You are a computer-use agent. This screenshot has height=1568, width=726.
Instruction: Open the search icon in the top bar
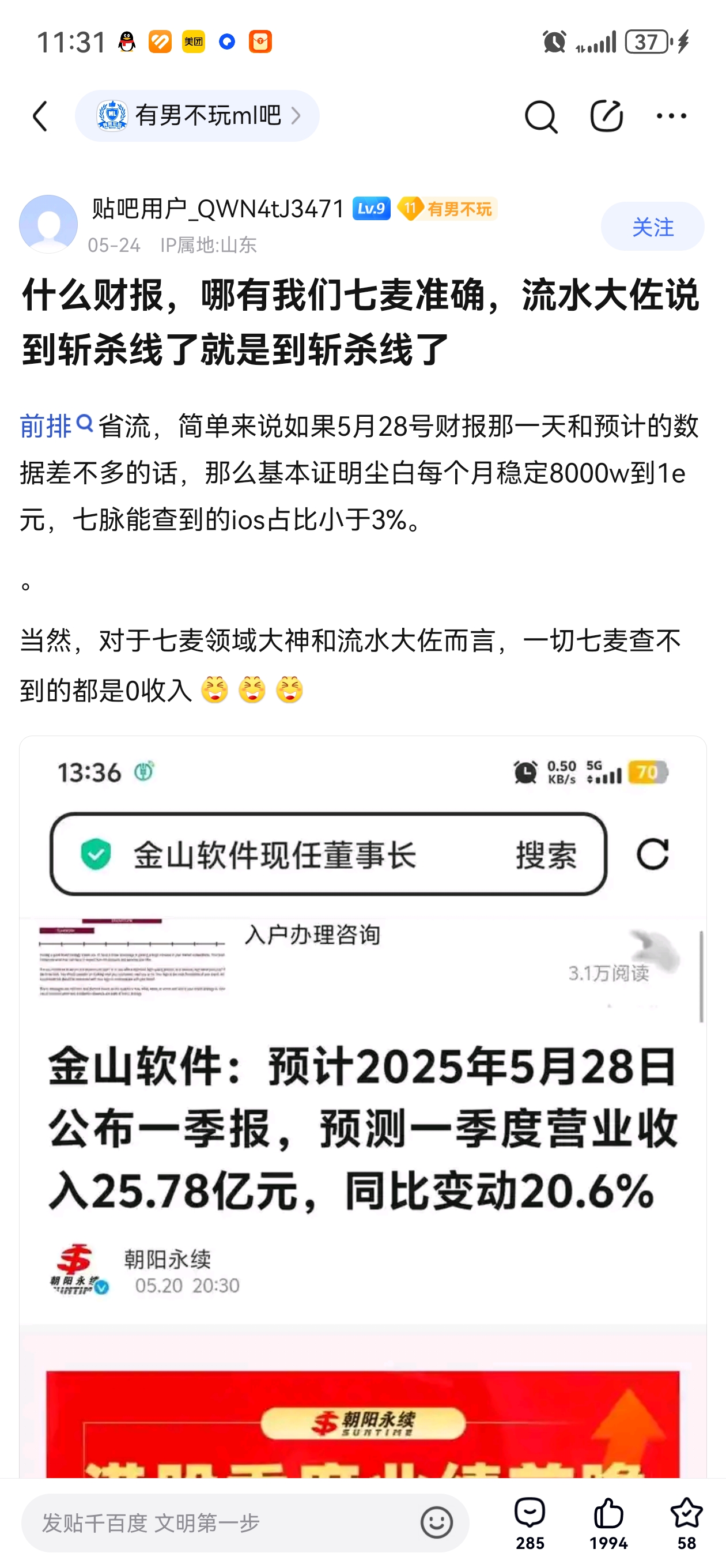pyautogui.click(x=540, y=116)
